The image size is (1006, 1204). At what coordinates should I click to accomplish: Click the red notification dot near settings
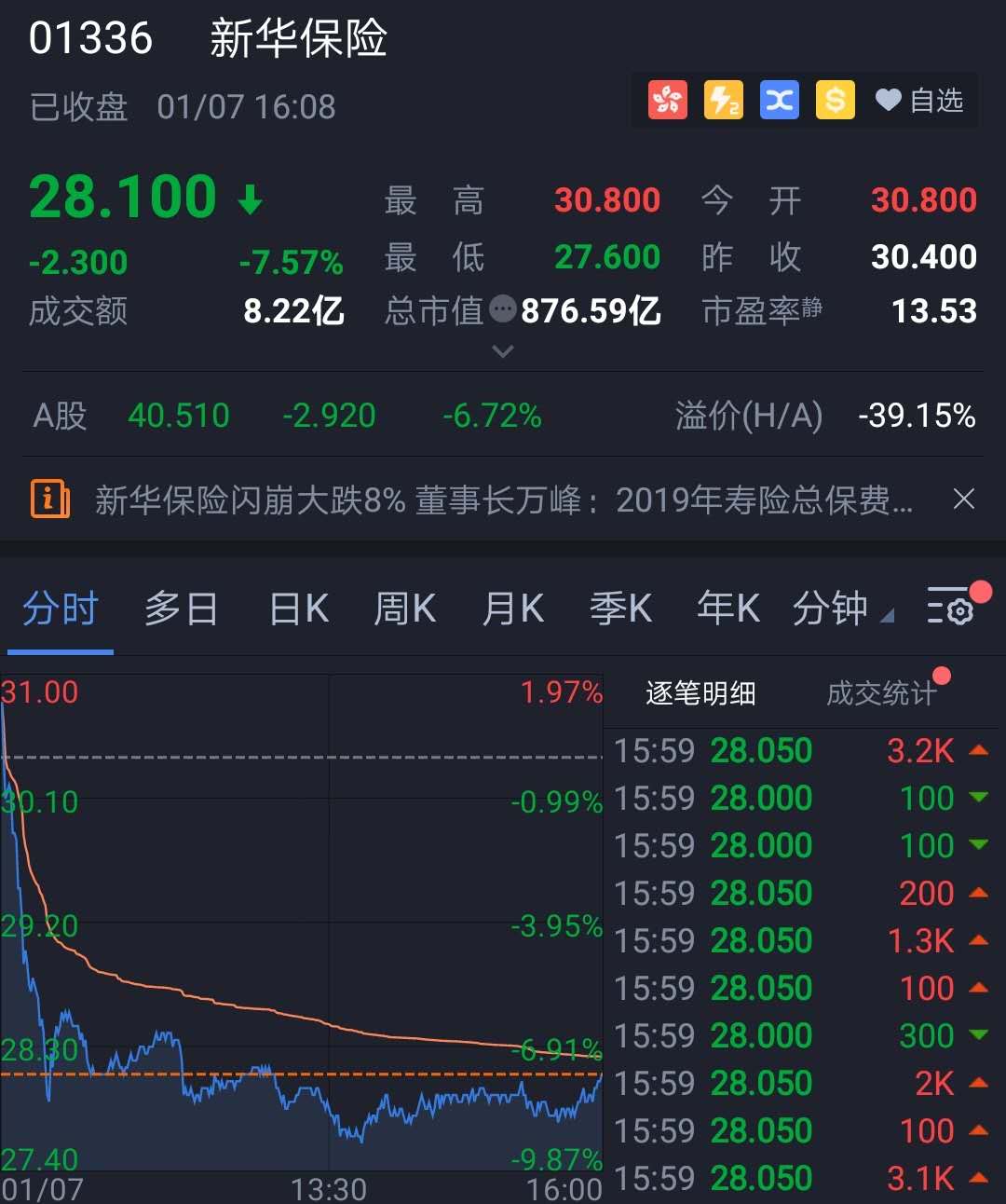click(x=977, y=588)
